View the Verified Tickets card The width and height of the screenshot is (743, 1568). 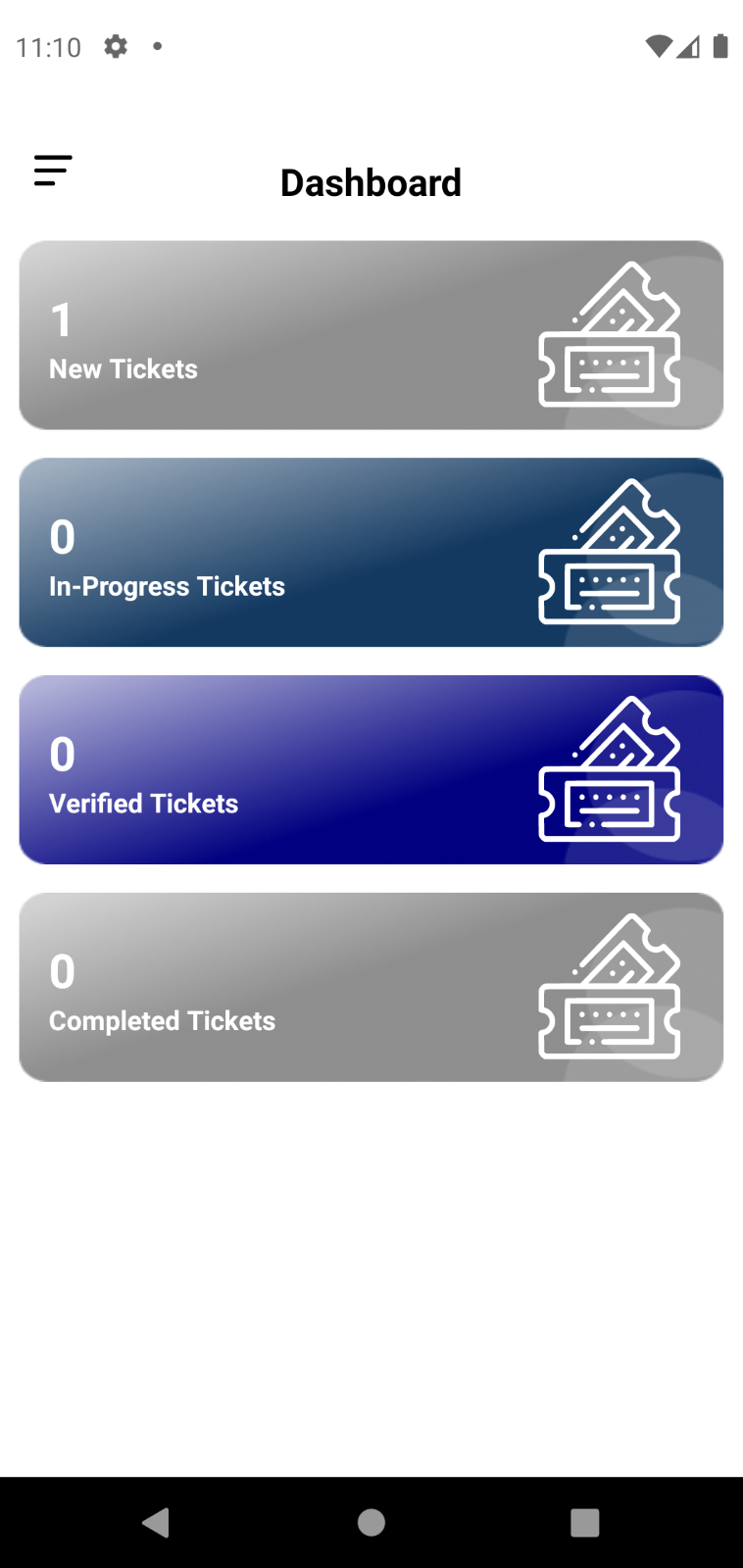click(x=371, y=769)
